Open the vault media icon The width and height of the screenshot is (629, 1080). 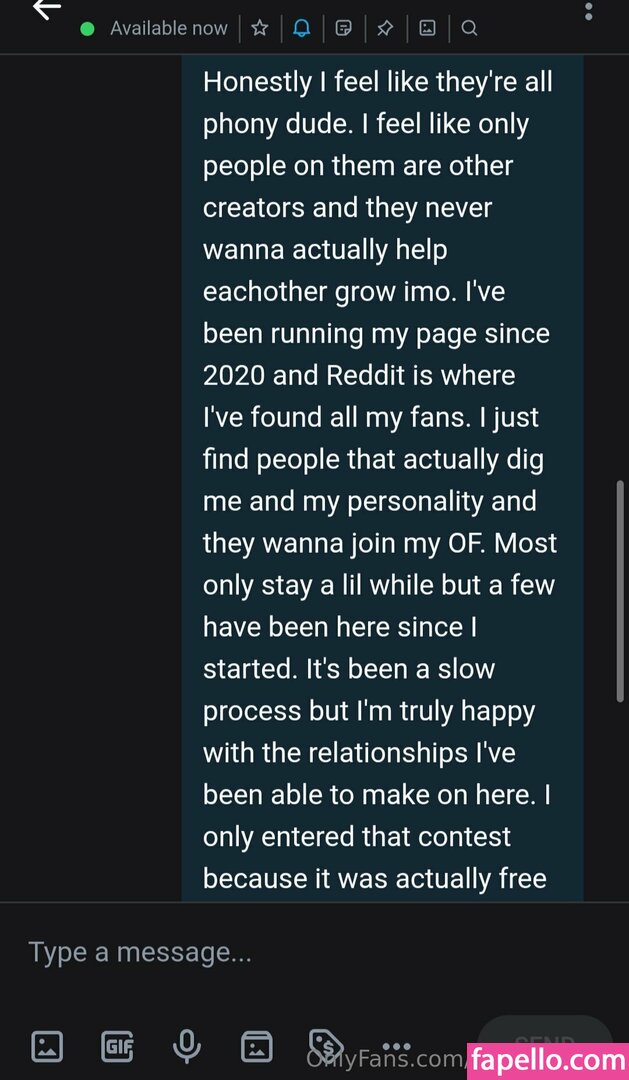tap(257, 1046)
